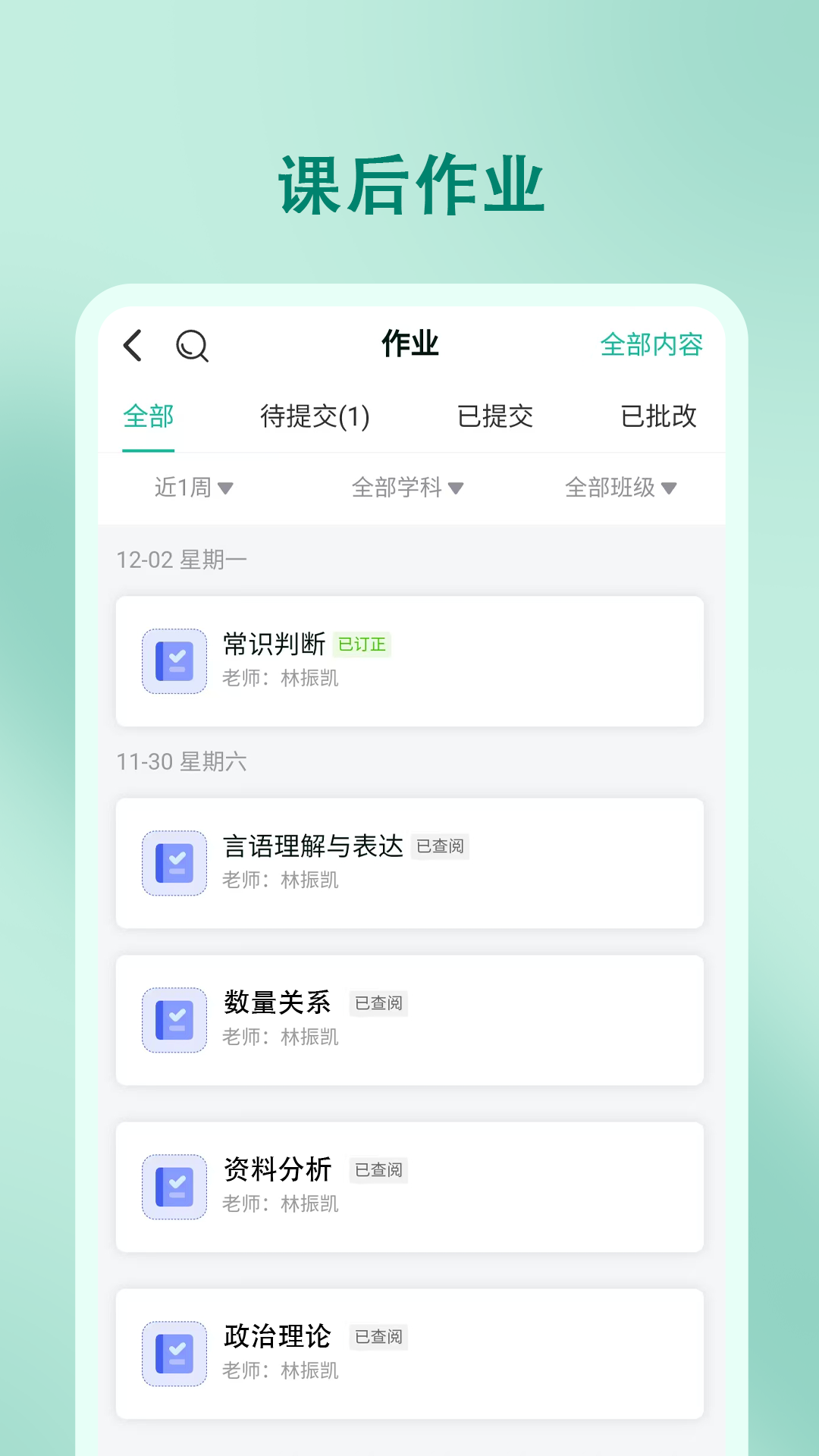Select the 数量关系 homework book icon
The image size is (819, 1456).
(x=174, y=1019)
